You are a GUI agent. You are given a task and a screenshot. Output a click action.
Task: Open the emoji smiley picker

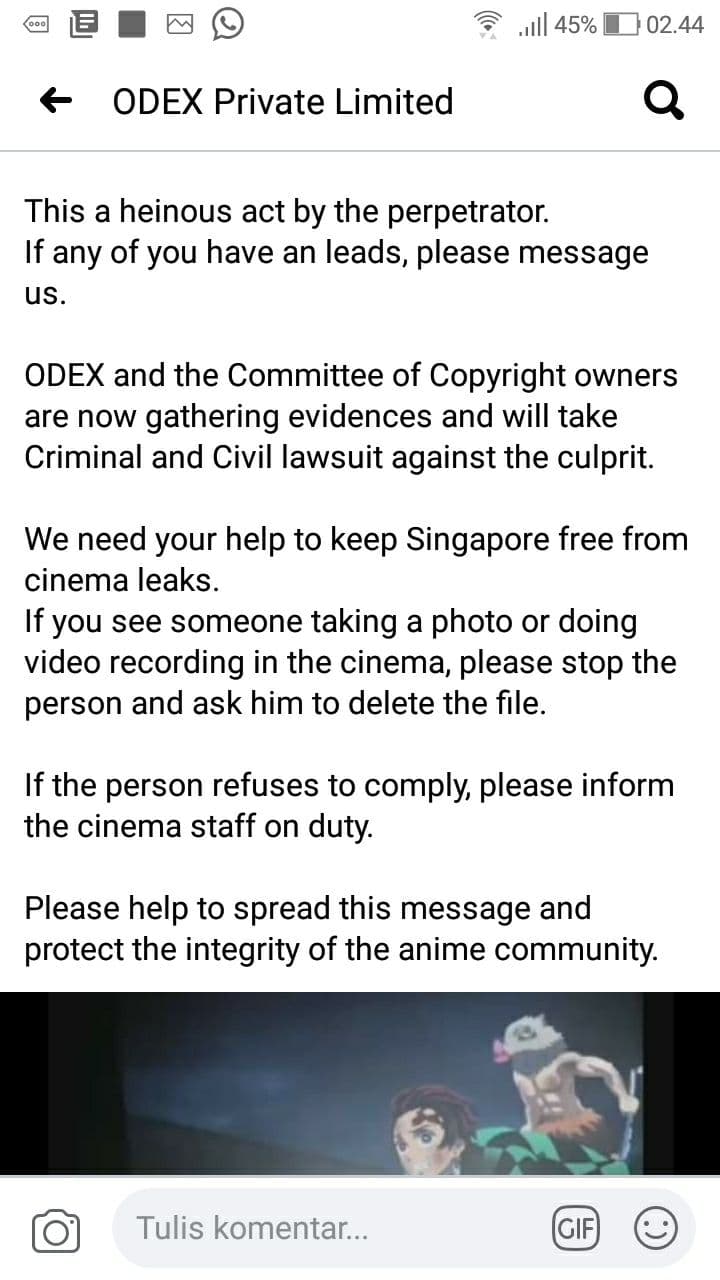tap(656, 1228)
